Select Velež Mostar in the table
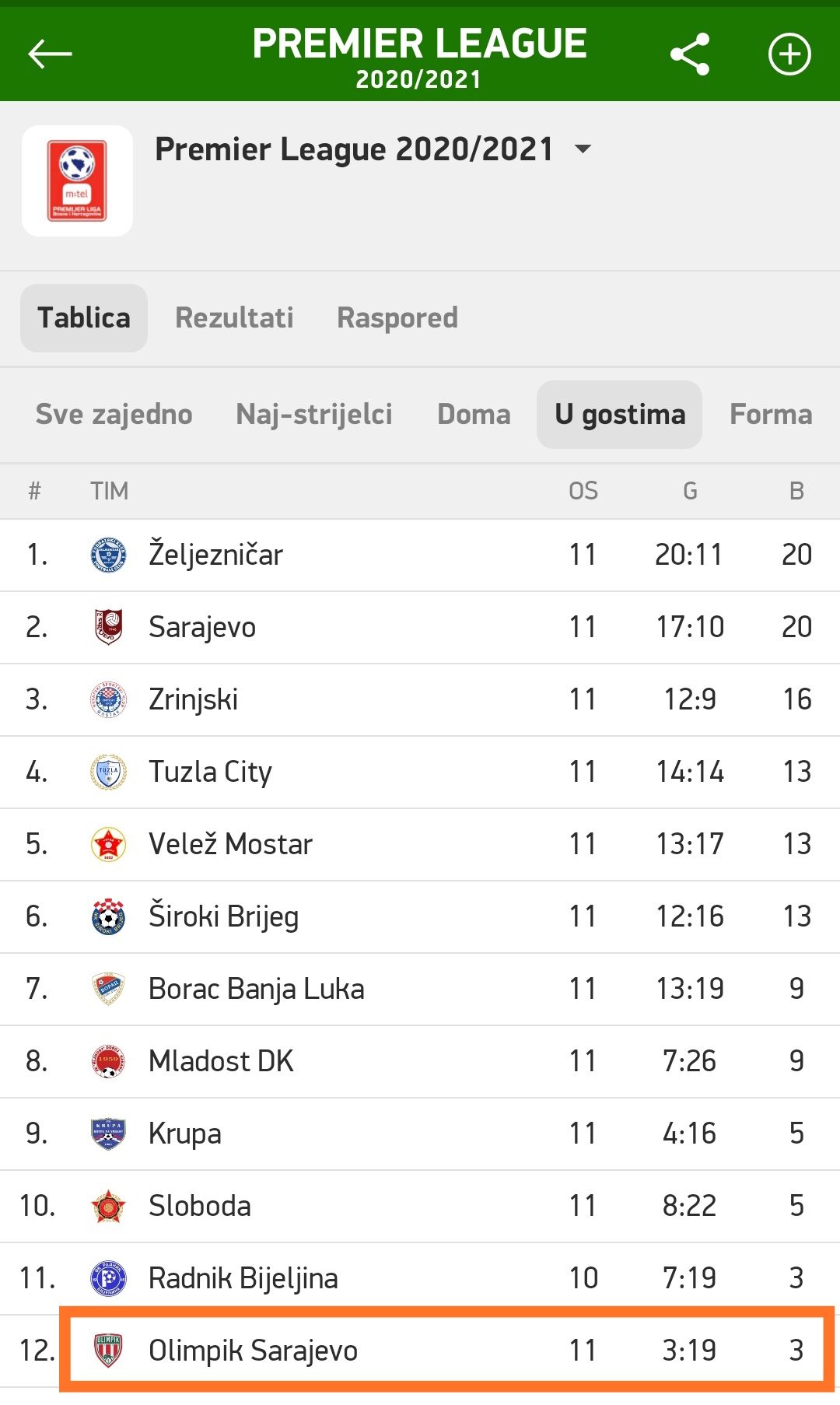 (420, 844)
